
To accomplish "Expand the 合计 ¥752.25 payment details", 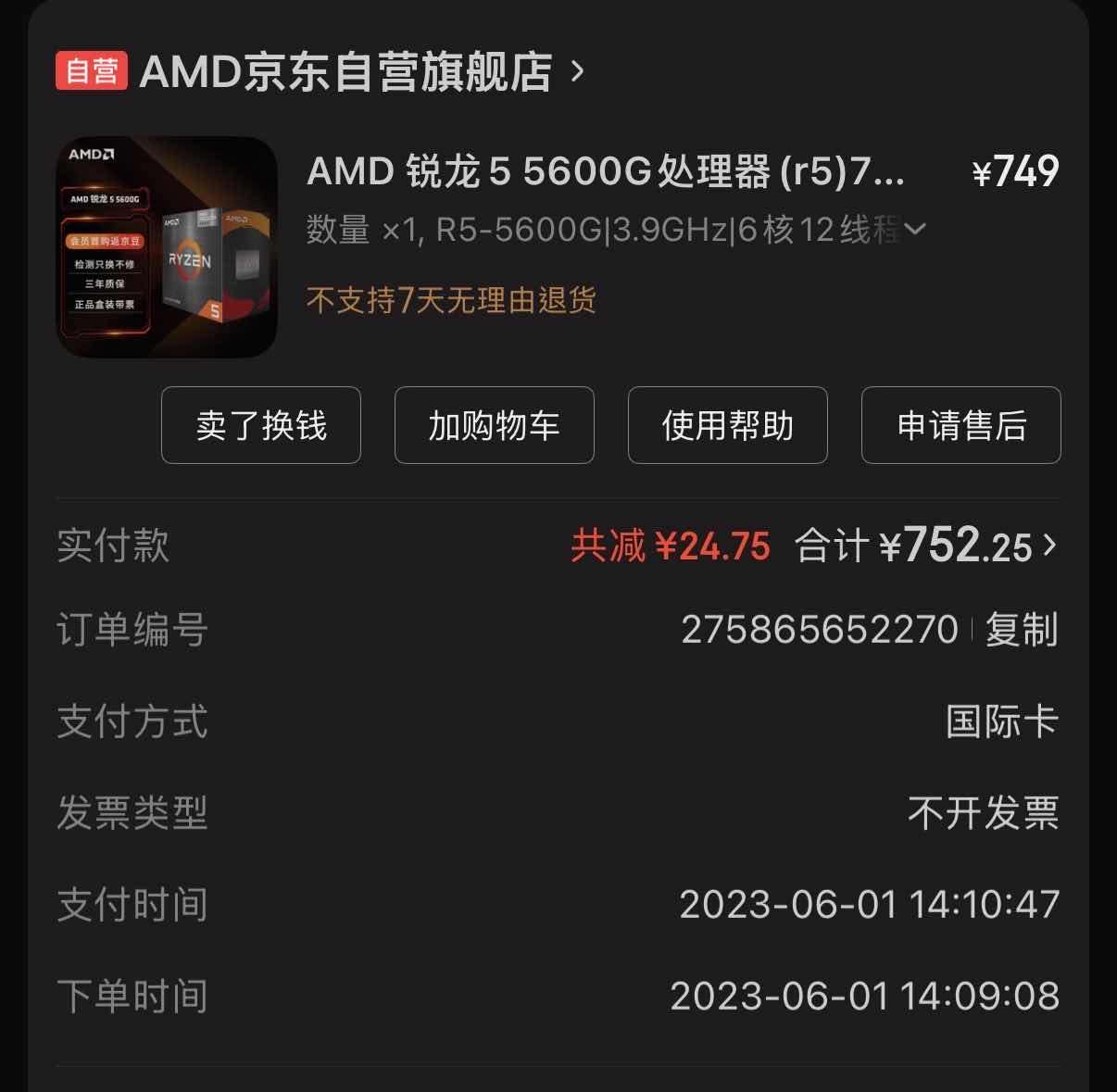I will 926,546.
